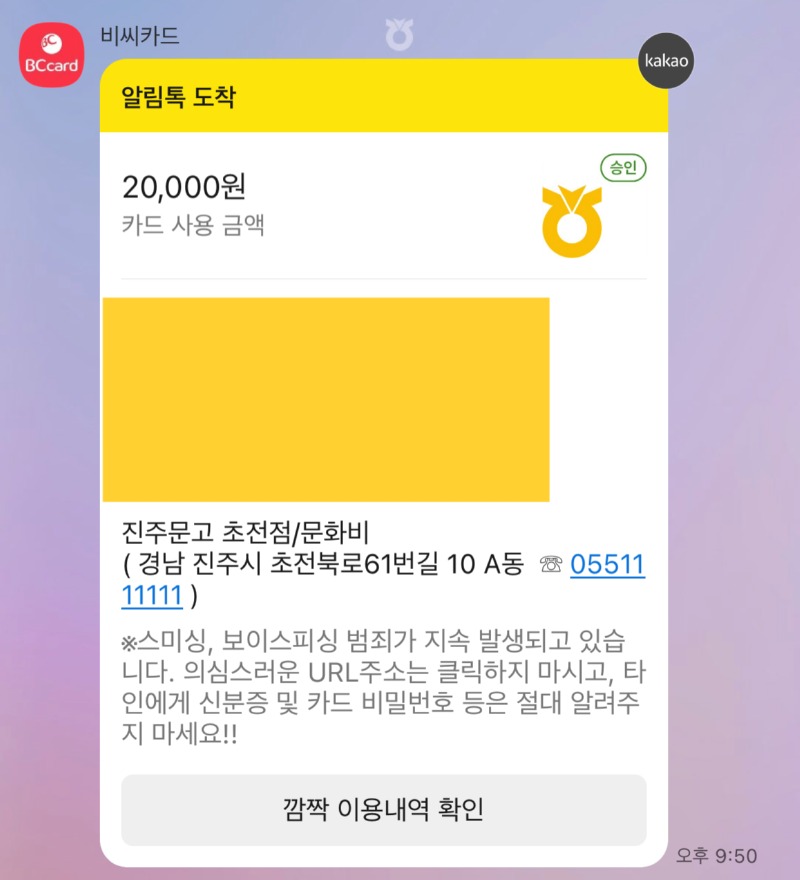The width and height of the screenshot is (800, 880).
Task: Tap the 깜짝 이용내역 확인 button
Action: 384,810
